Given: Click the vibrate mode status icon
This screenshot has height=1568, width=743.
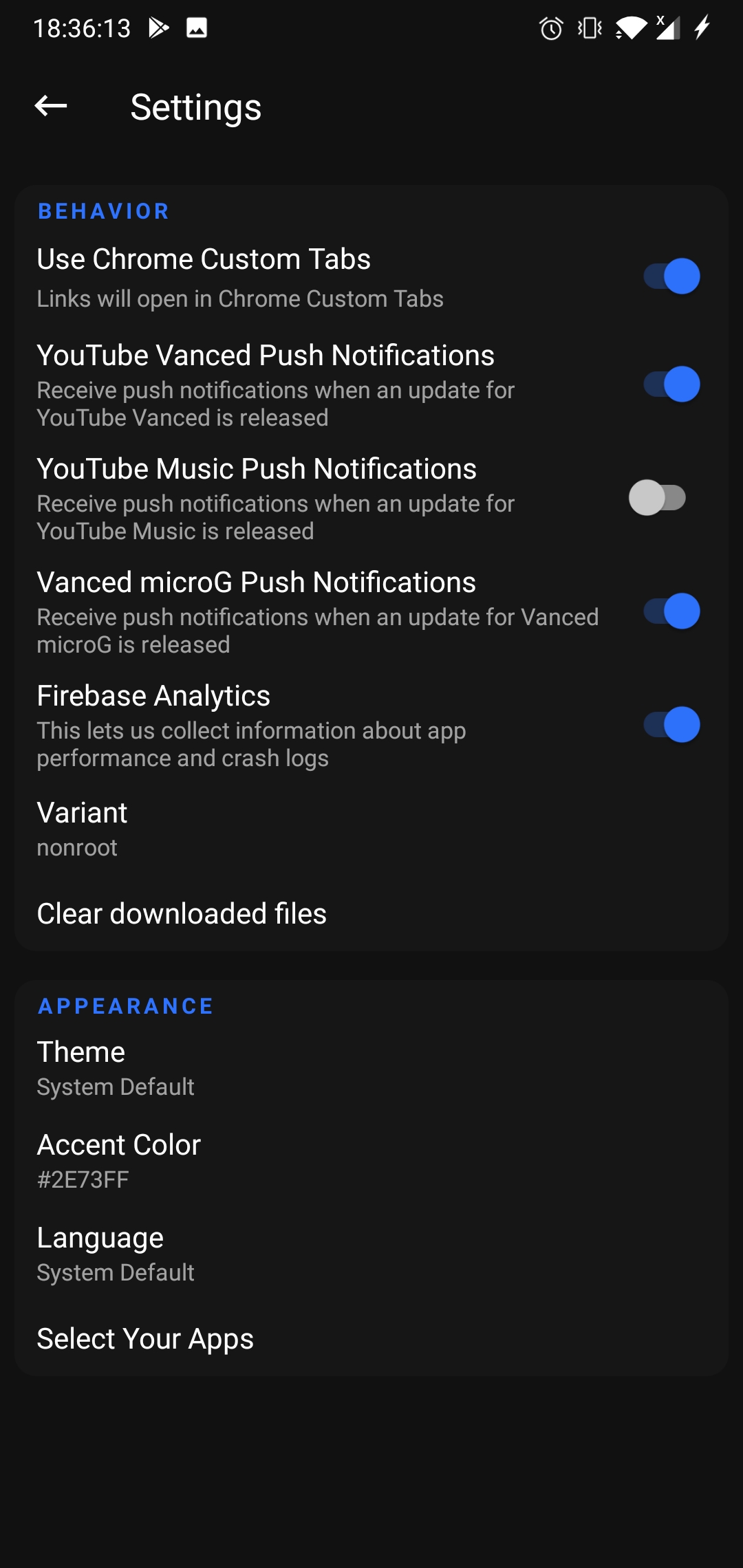Looking at the screenshot, I should click(589, 28).
